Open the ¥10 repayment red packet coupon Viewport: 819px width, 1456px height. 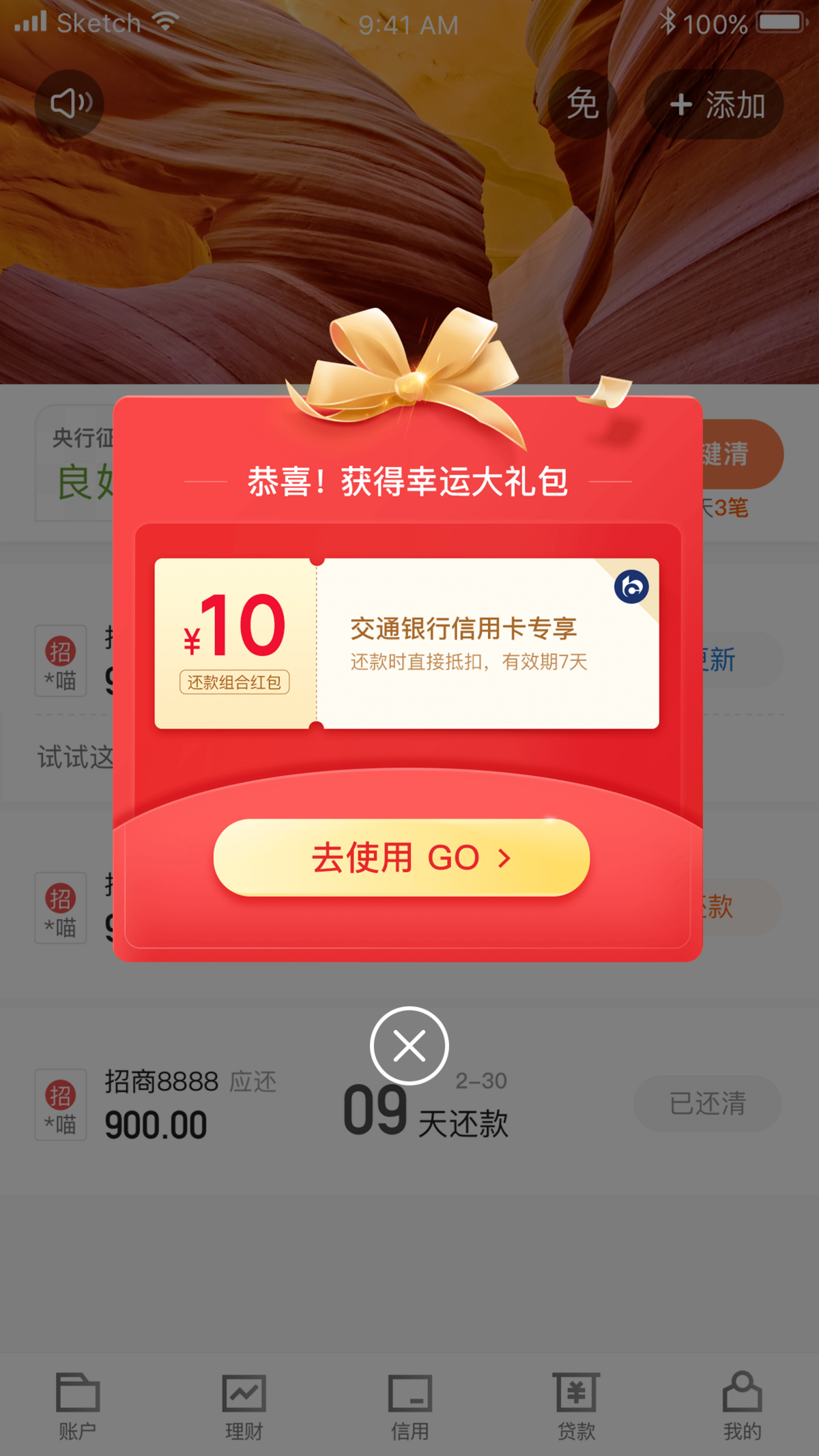click(x=407, y=644)
